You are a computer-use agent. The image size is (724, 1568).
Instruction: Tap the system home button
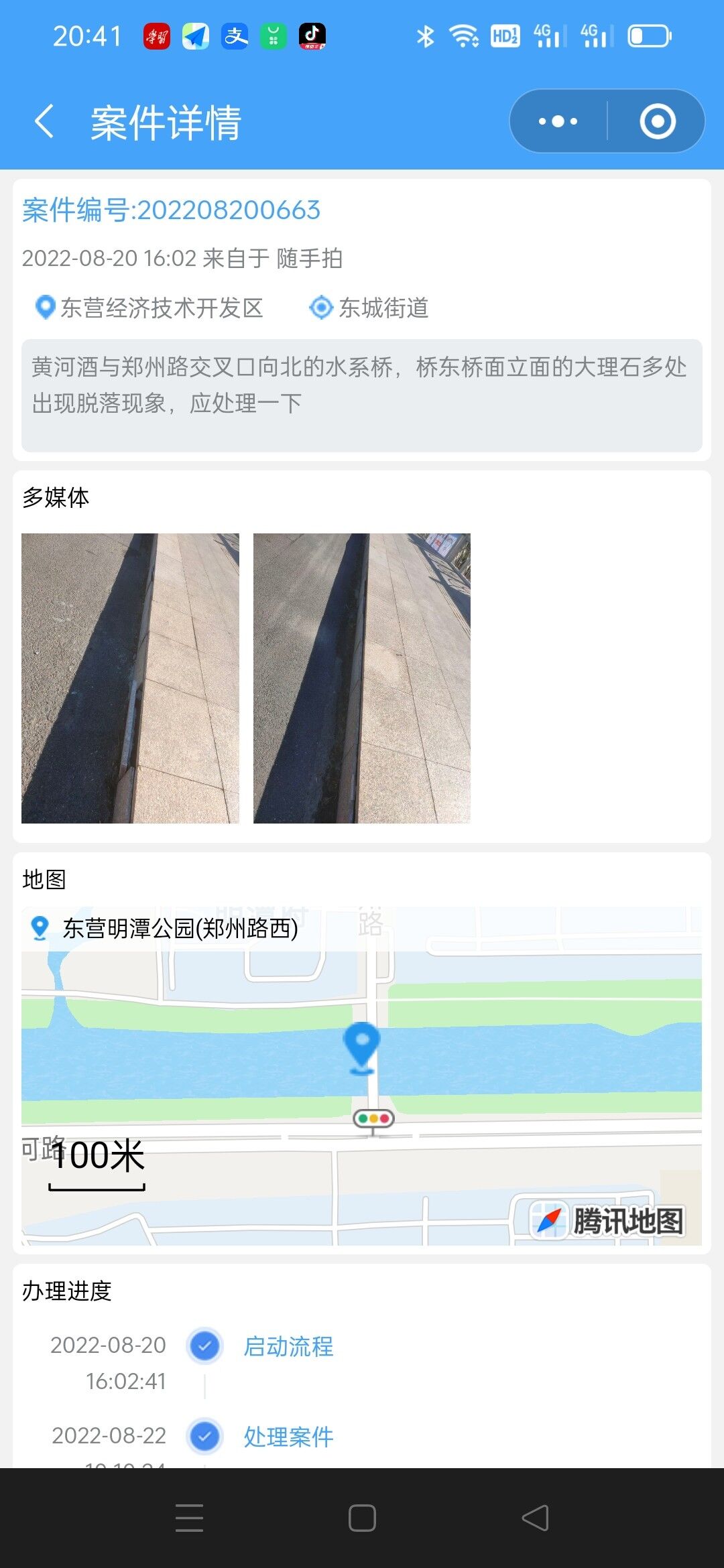pyautogui.click(x=362, y=1518)
